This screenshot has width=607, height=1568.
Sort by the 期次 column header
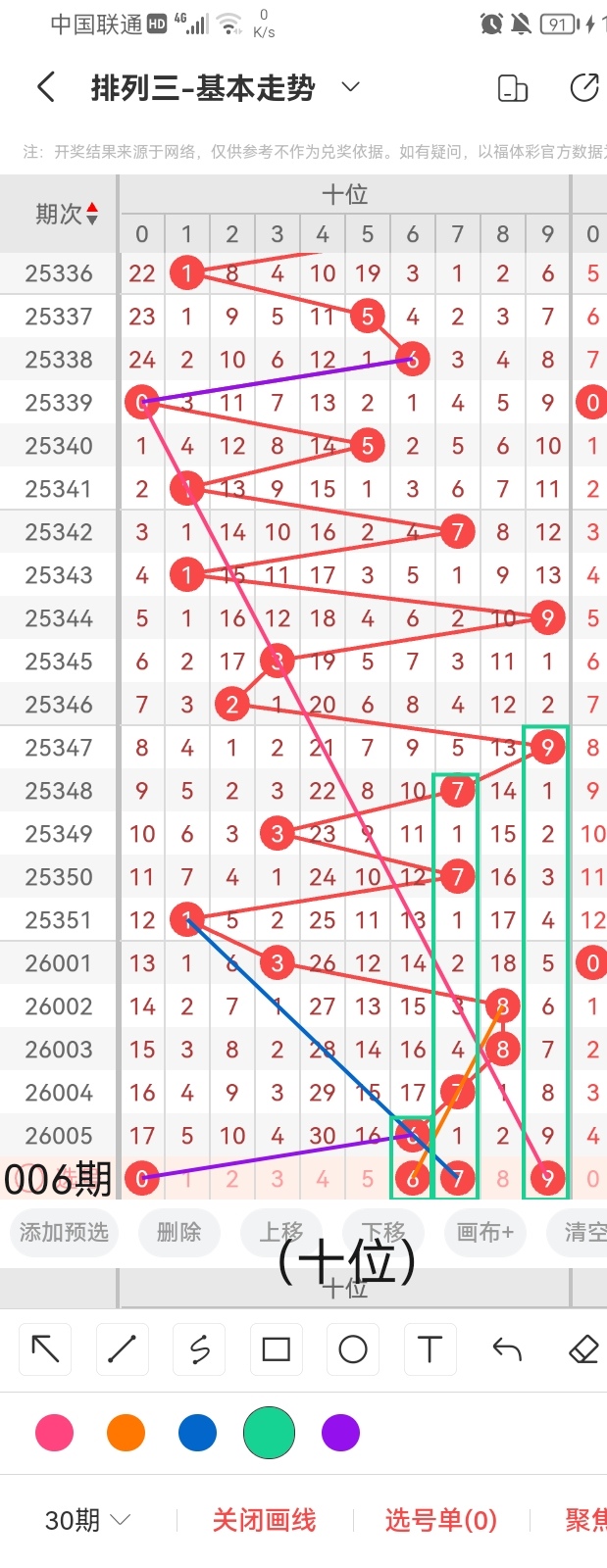(67, 214)
